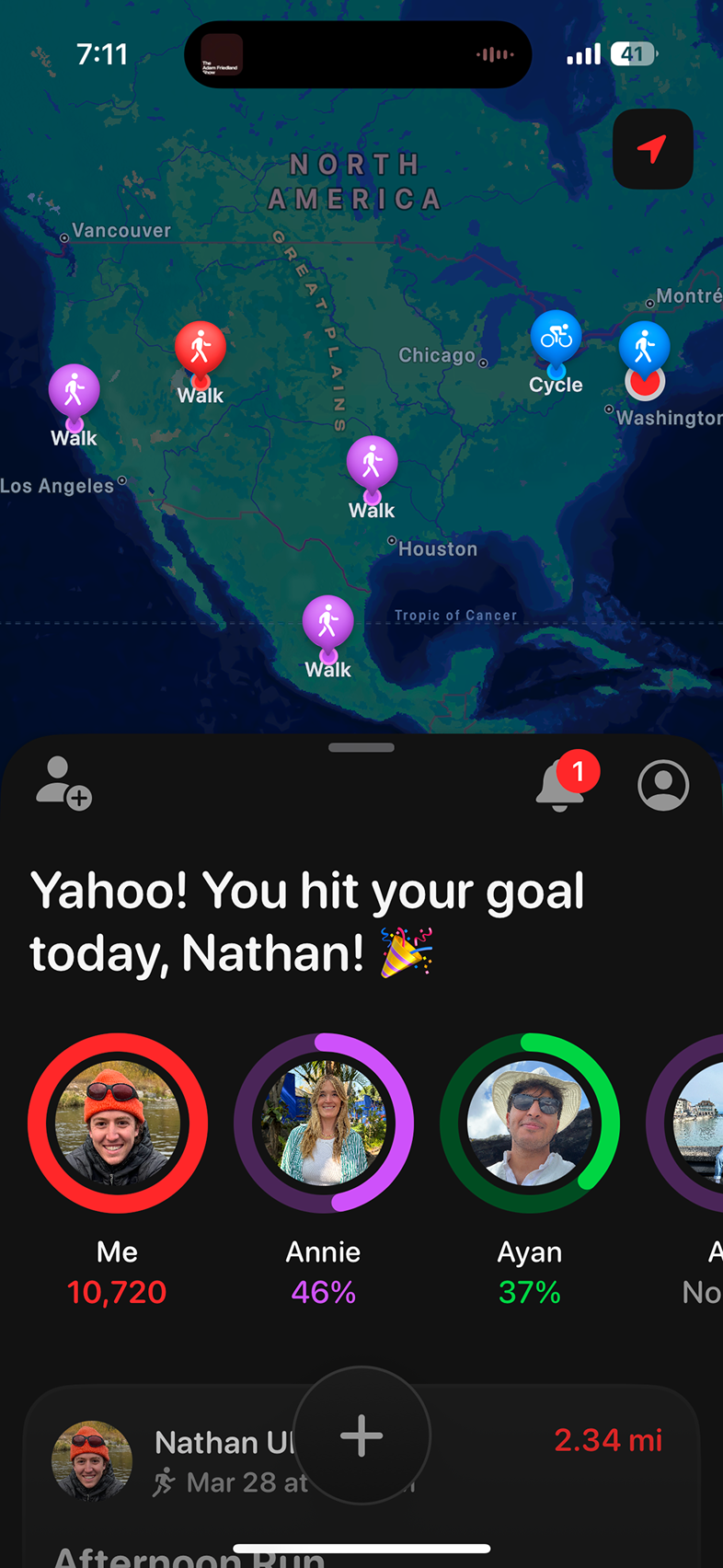Open the profile account icon

[662, 785]
